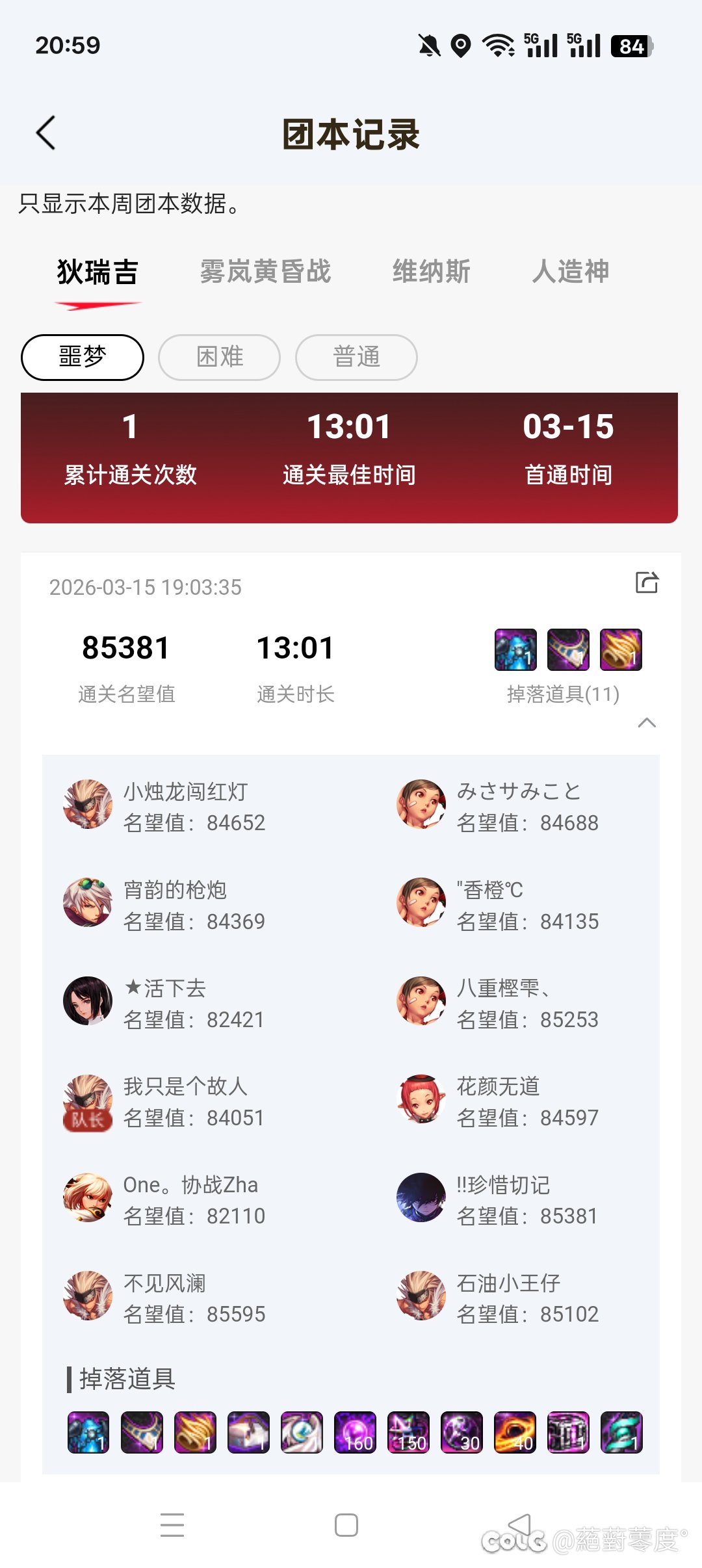Image resolution: width=702 pixels, height=1568 pixels.
Task: Switch to the 维纳斯 tab
Action: point(431,272)
